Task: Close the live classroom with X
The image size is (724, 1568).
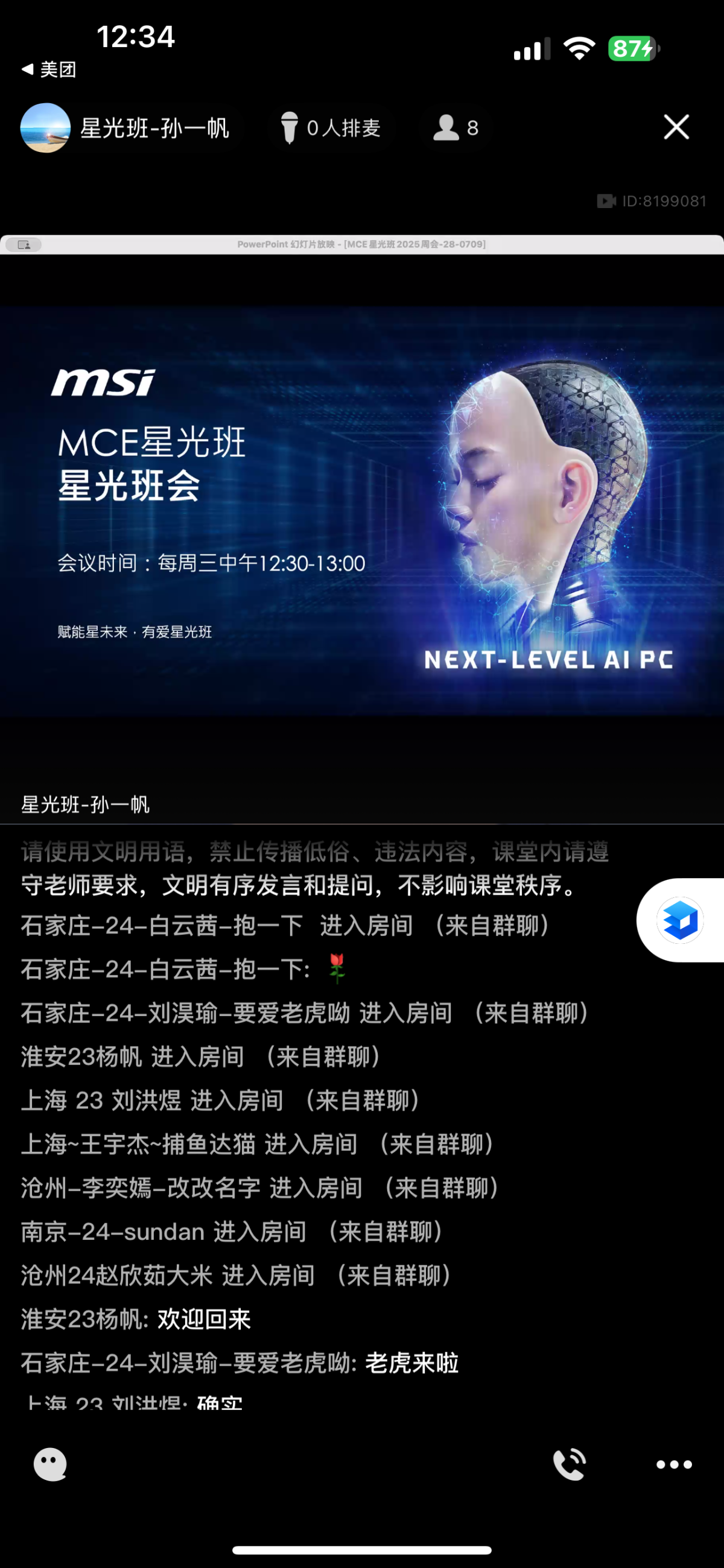Action: click(x=676, y=127)
